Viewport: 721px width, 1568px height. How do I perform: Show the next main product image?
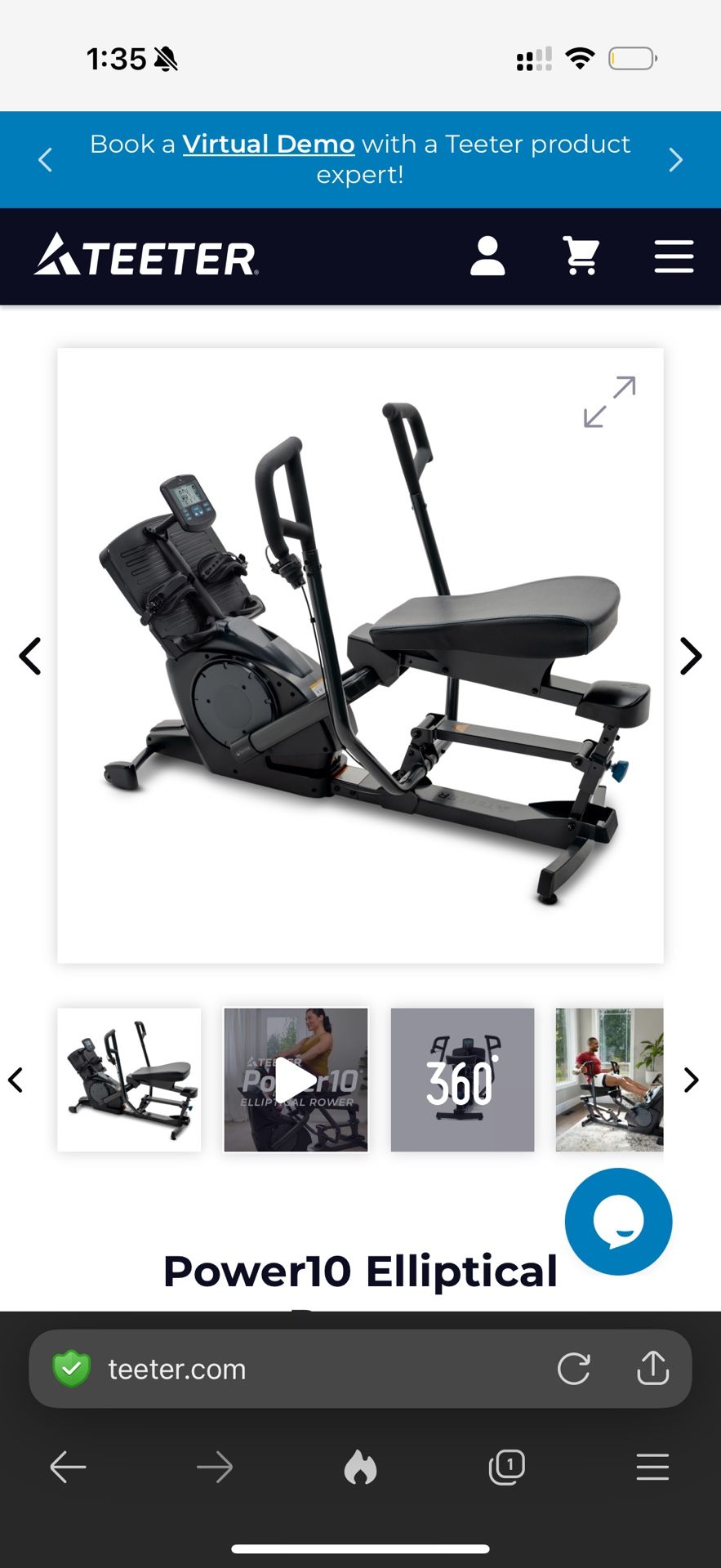click(x=691, y=656)
